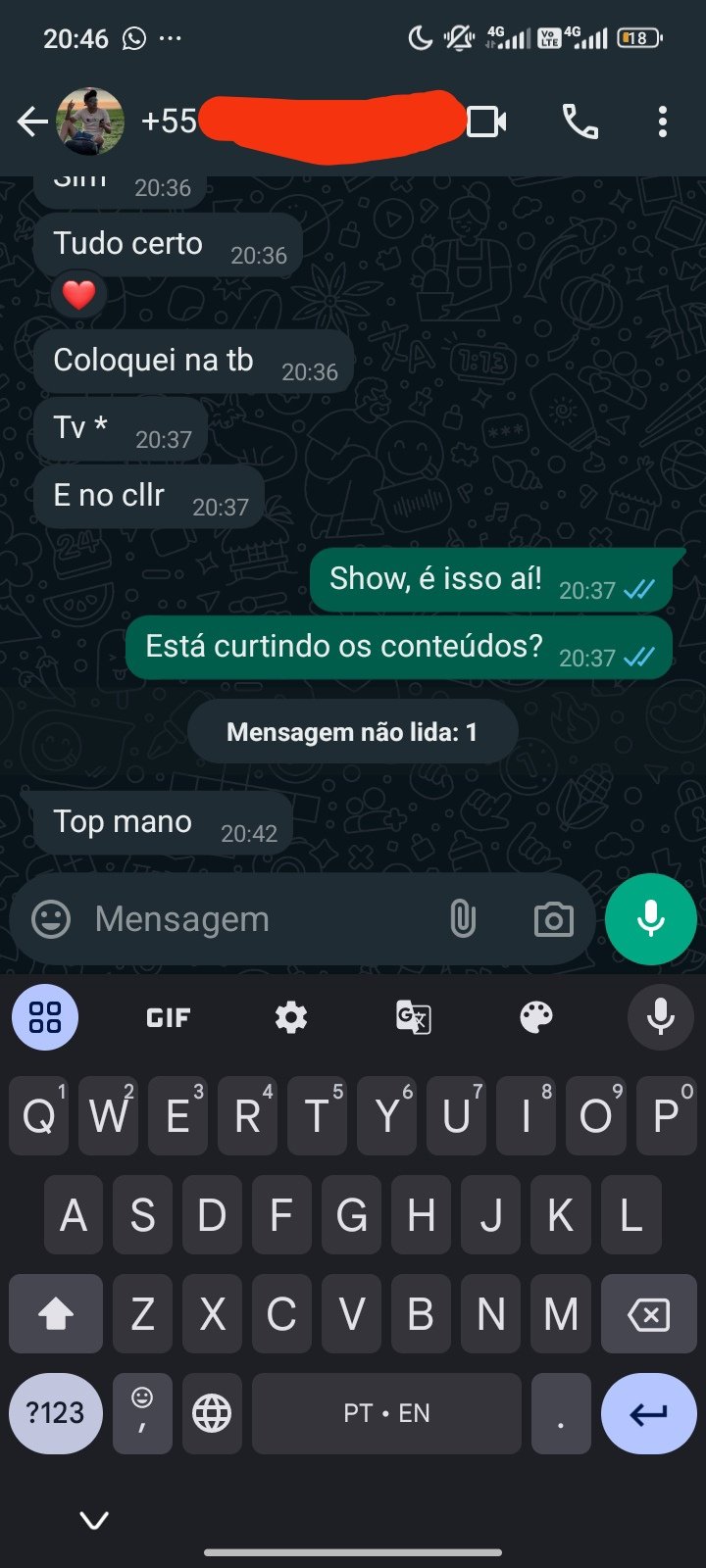This screenshot has width=706, height=1568.
Task: Tap the backspace key
Action: 648,1314
